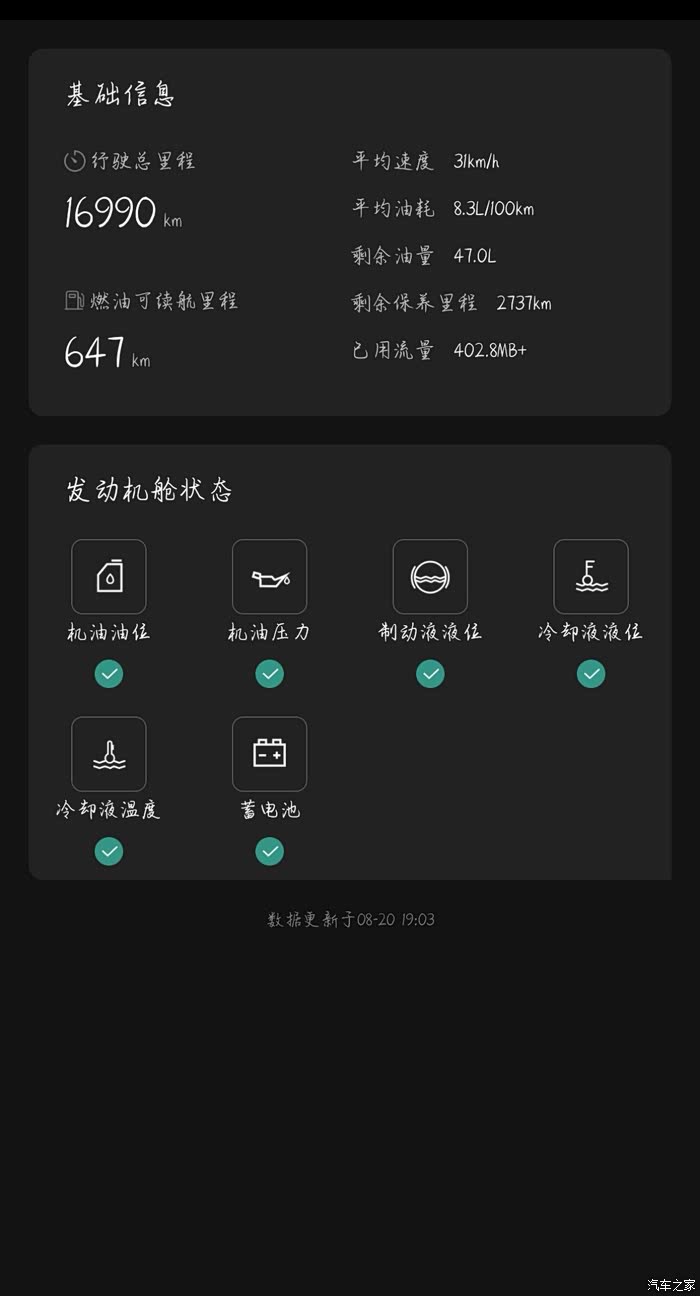
Task: Check the 制动液液位 tile
Action: (x=430, y=577)
